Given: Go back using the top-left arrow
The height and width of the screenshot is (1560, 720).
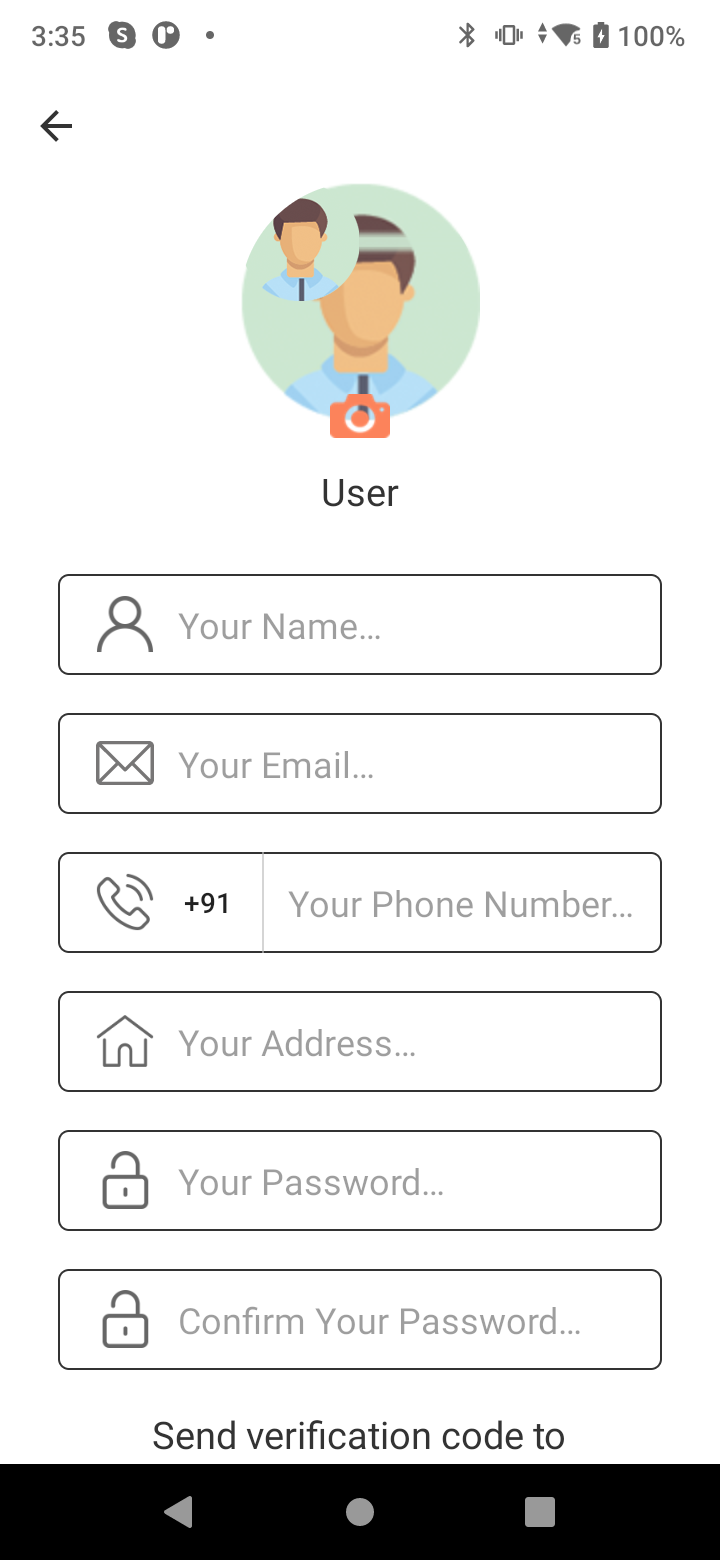Looking at the screenshot, I should [x=56, y=126].
